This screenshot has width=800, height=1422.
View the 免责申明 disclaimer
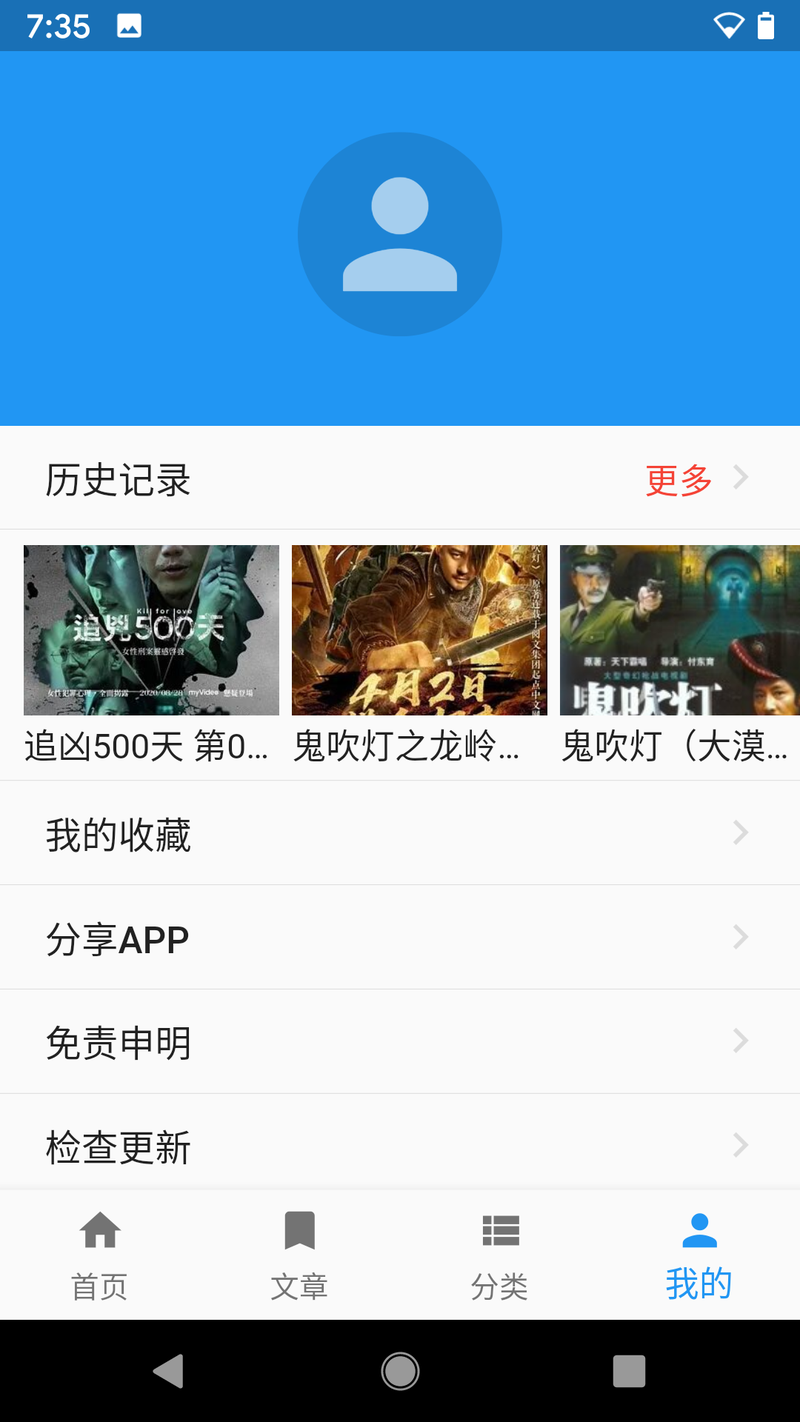[400, 1041]
